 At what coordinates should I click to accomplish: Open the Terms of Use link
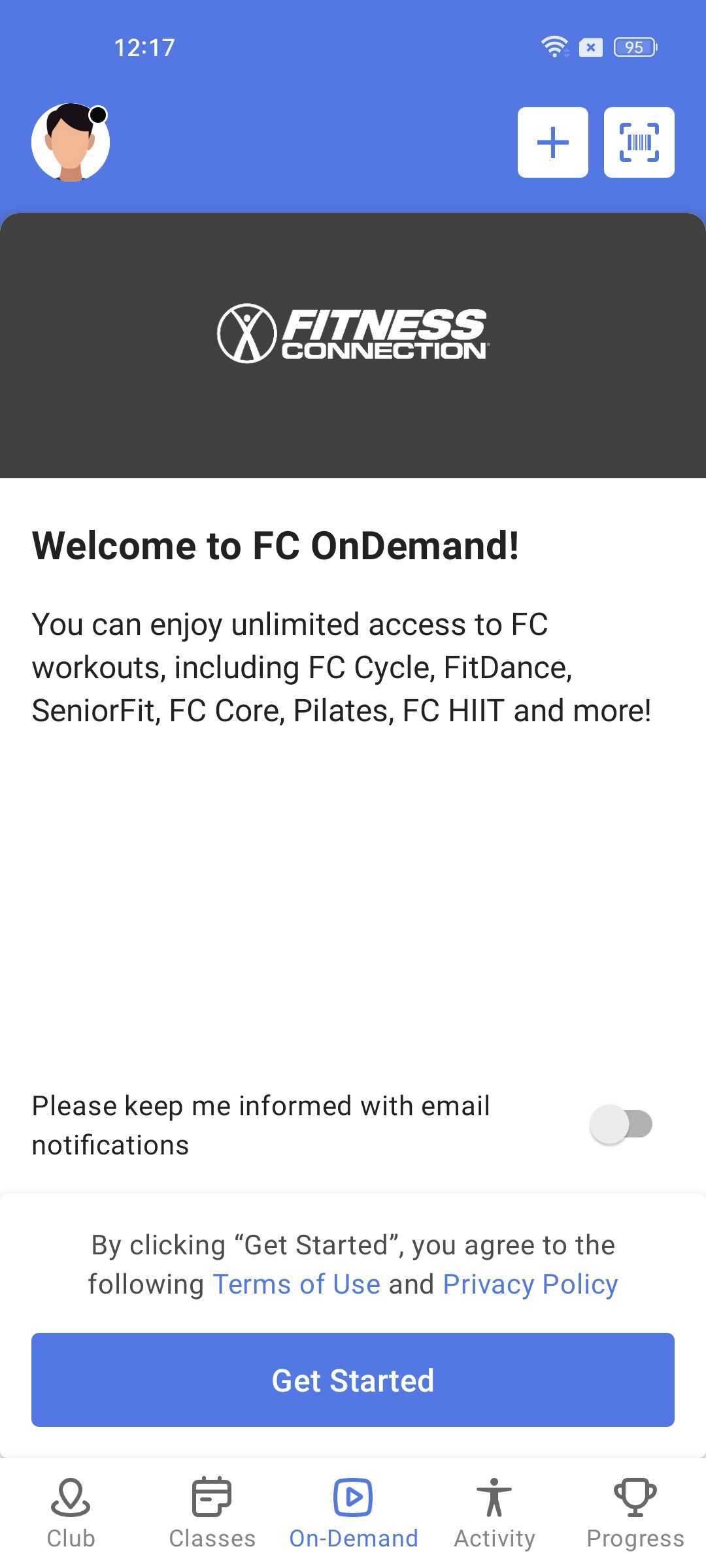coord(297,1284)
